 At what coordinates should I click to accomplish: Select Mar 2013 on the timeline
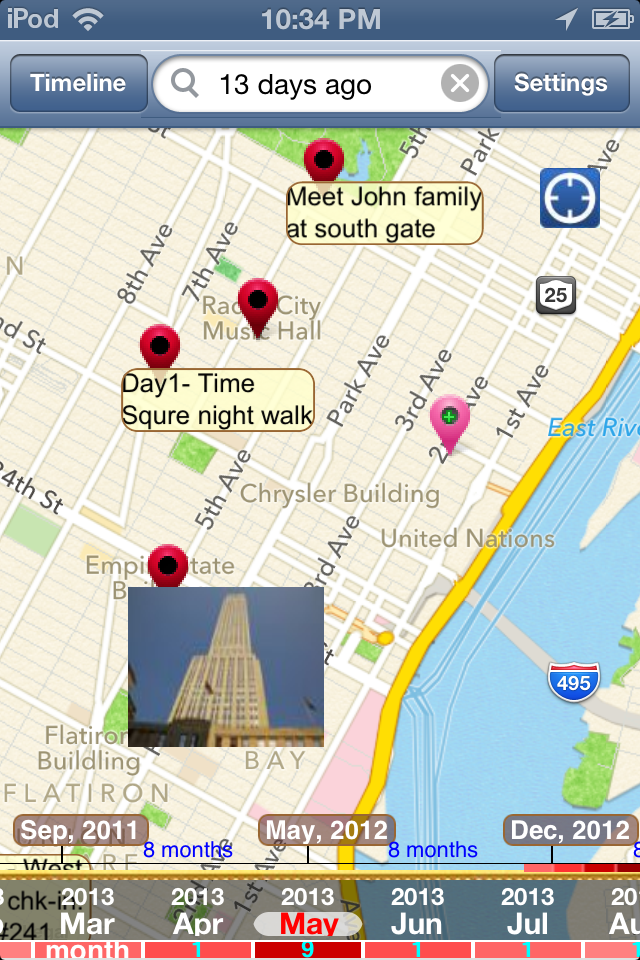(x=88, y=910)
